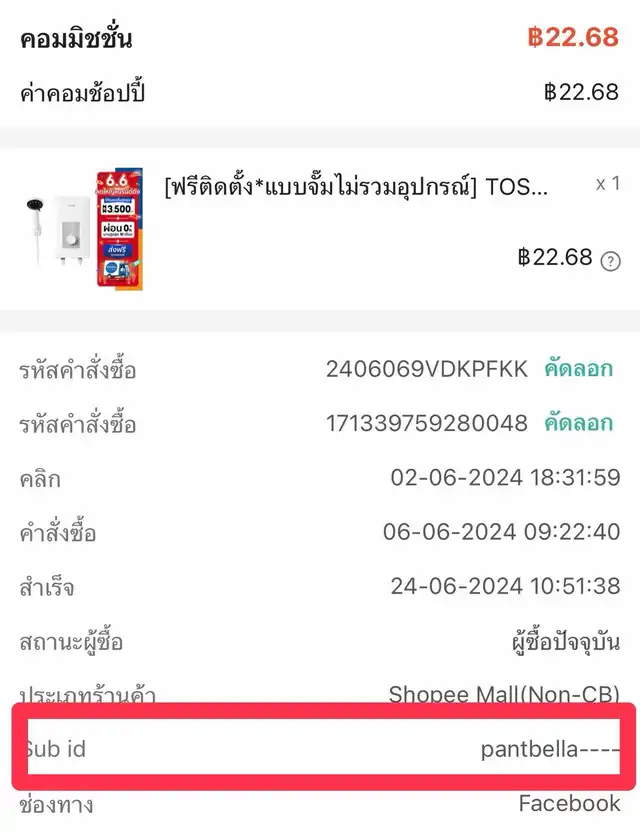Open the question mark help beside ฿22.68

(x=610, y=260)
